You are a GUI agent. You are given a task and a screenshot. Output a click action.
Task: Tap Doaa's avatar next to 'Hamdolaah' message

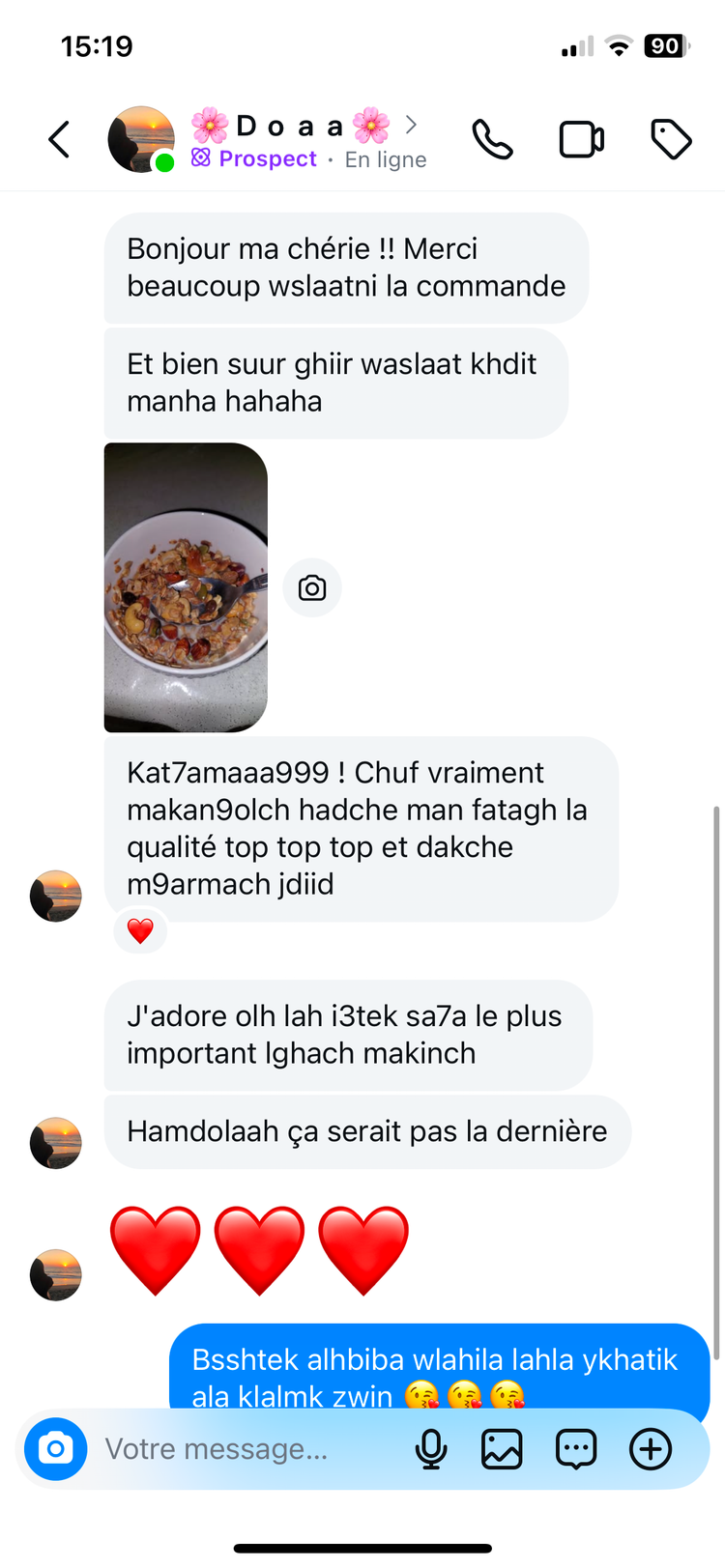point(56,1143)
